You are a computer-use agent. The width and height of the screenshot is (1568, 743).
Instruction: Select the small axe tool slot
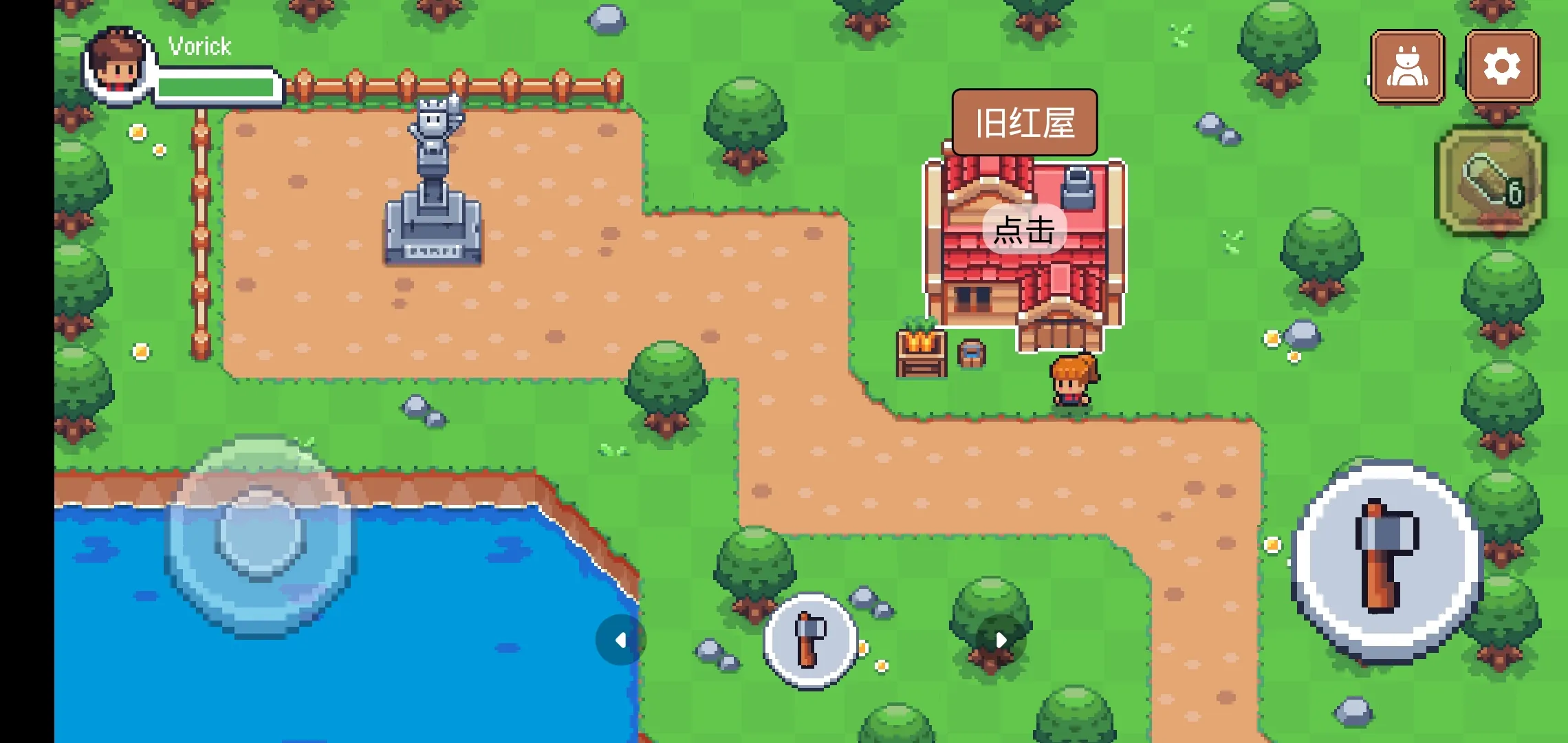click(811, 640)
